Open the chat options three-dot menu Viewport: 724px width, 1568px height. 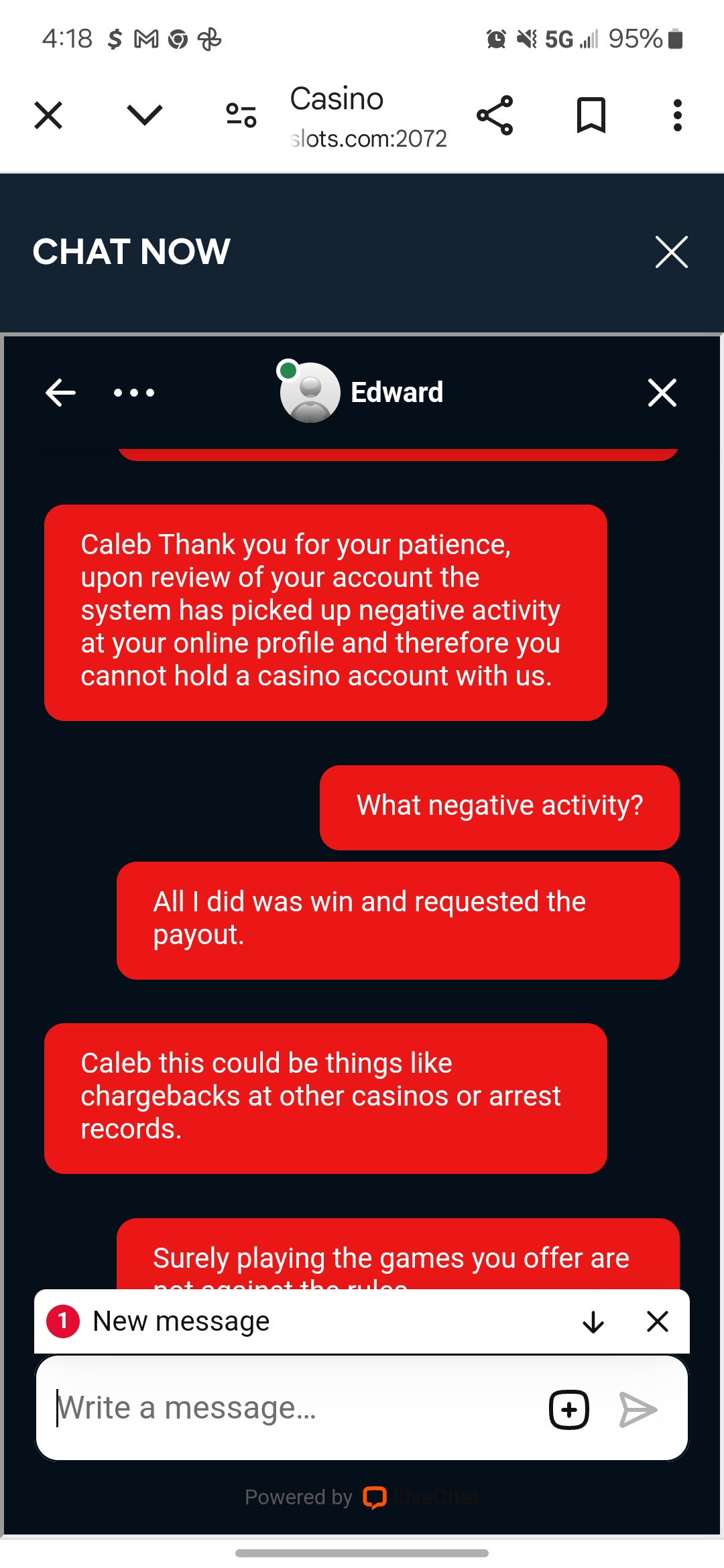[134, 393]
